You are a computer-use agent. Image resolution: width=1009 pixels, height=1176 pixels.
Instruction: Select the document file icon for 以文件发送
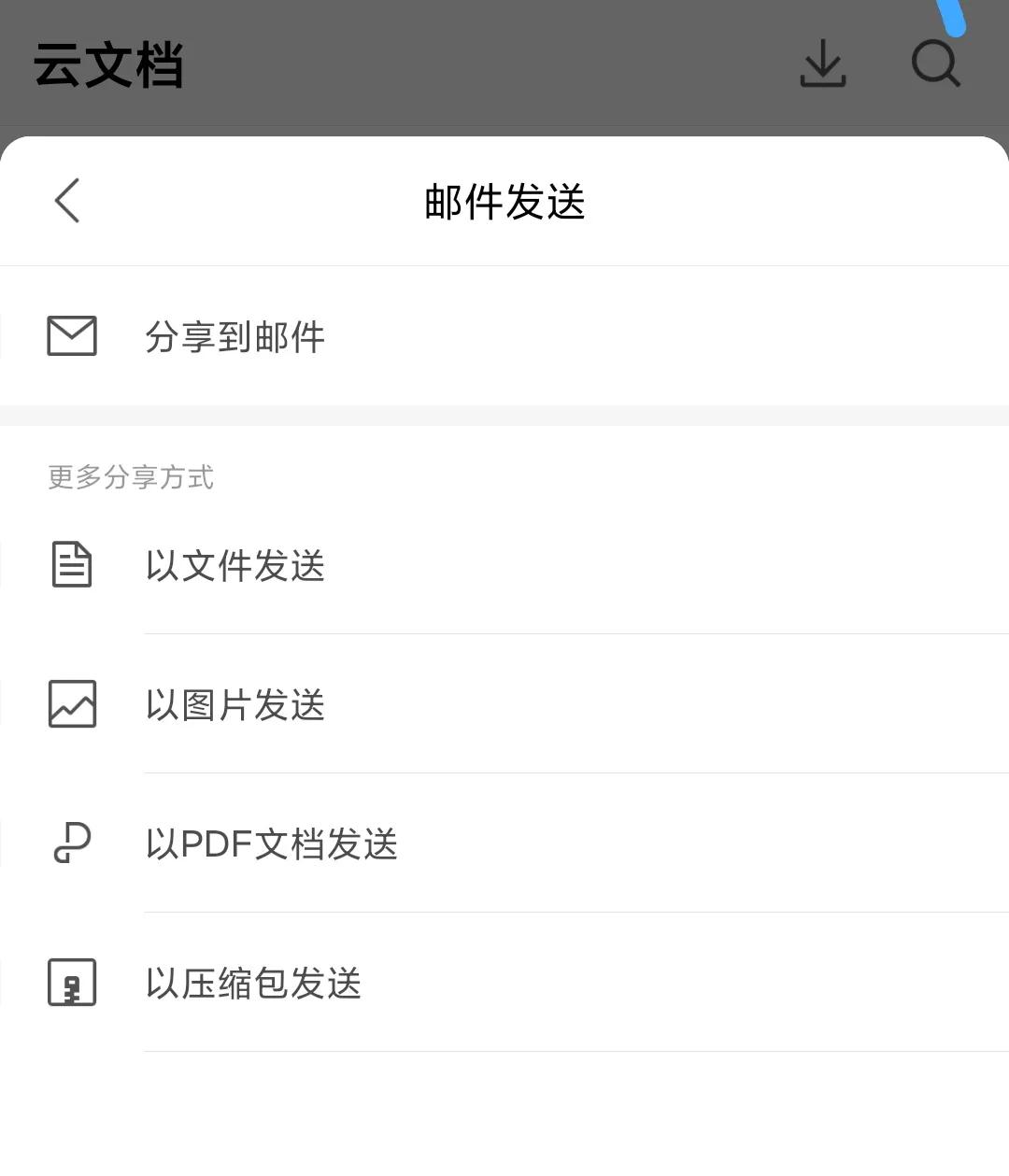point(71,564)
